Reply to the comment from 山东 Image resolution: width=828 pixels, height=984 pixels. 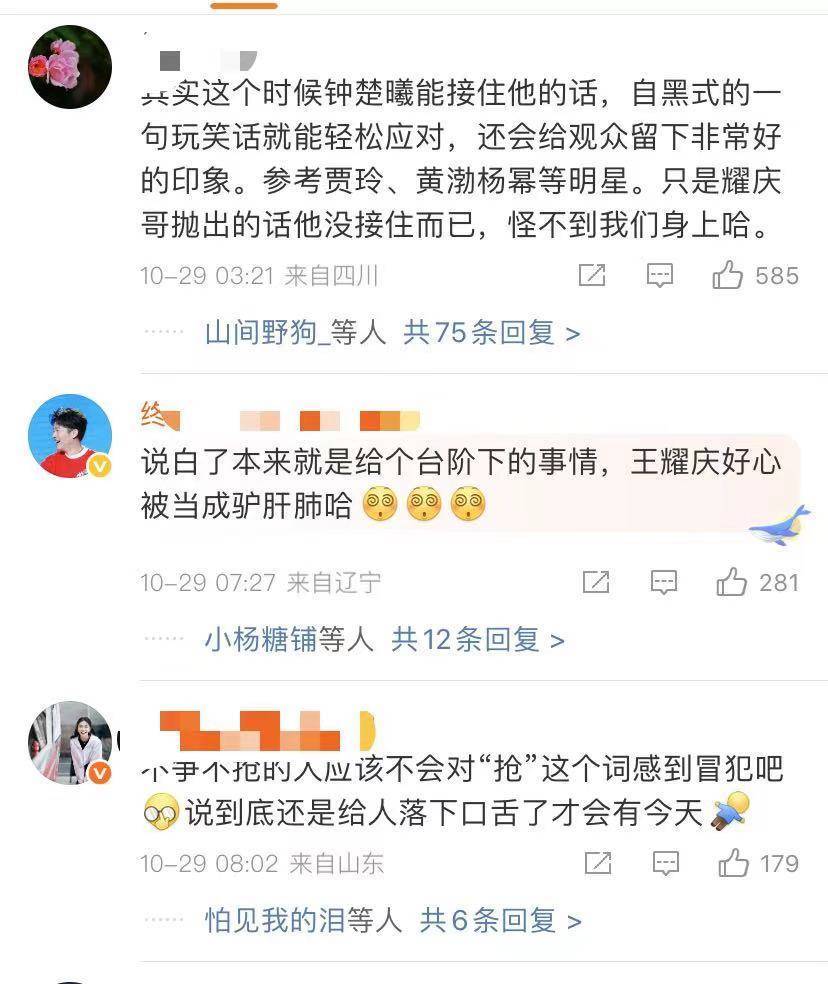665,862
